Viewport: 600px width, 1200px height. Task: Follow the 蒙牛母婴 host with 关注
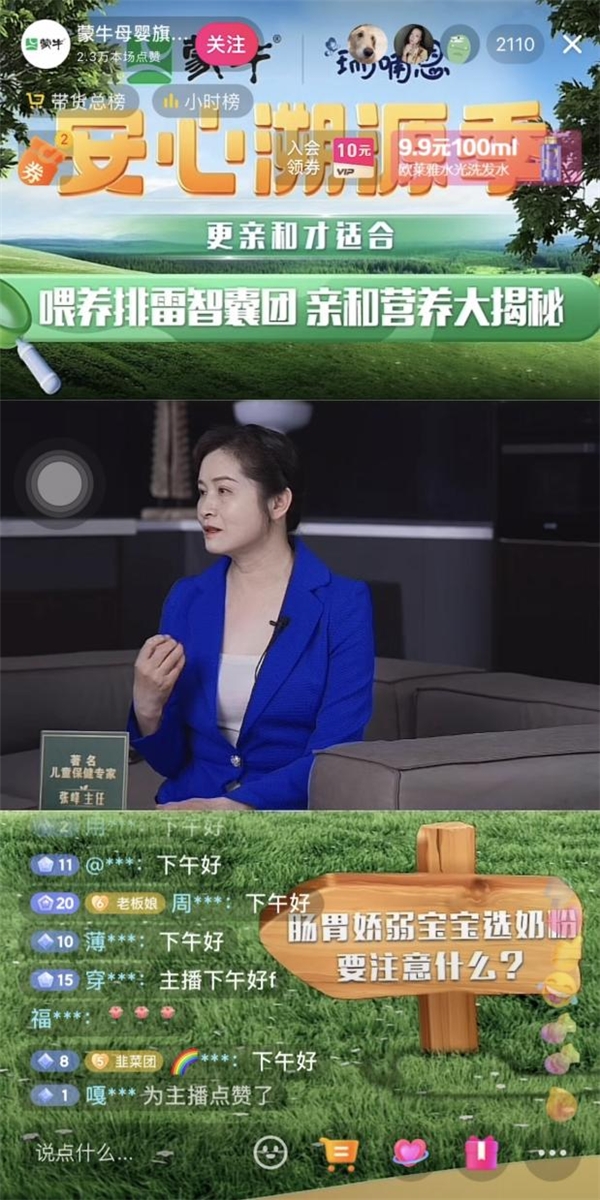(x=225, y=44)
